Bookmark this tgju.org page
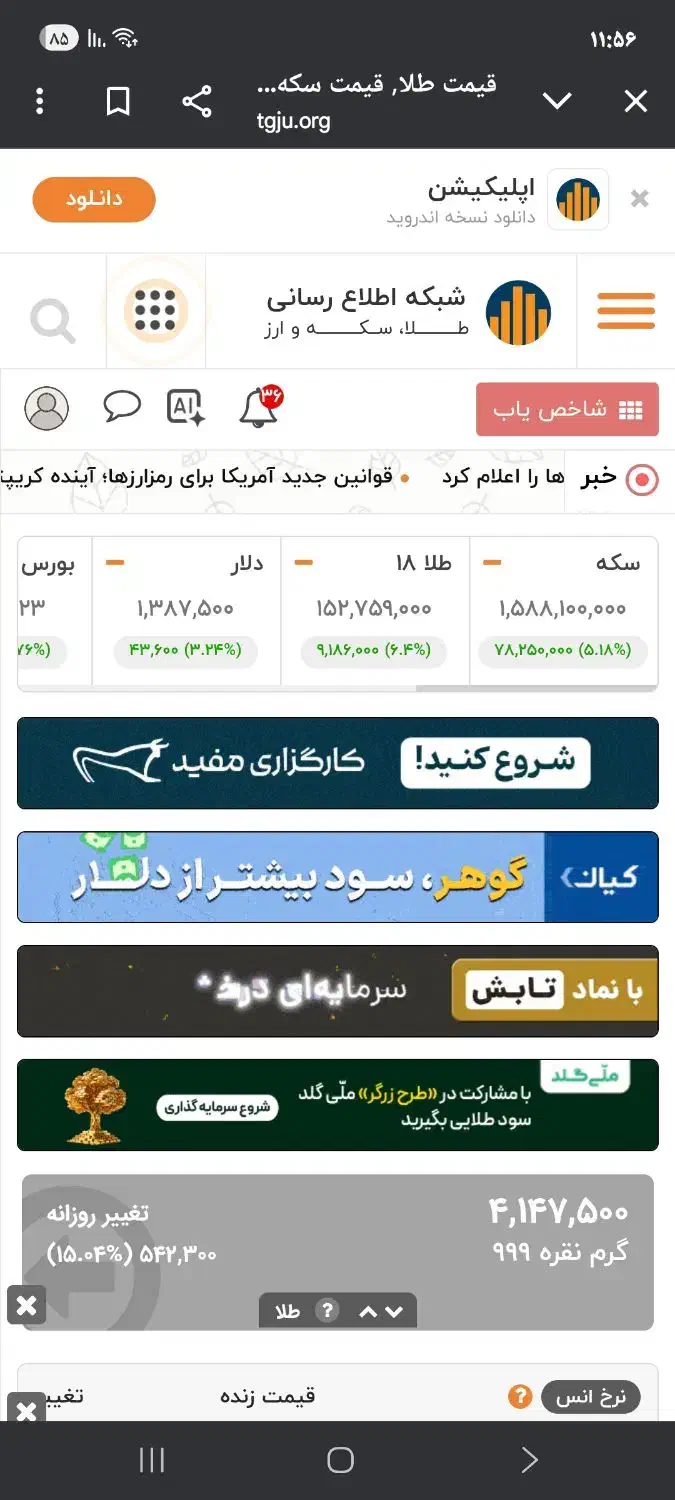This screenshot has height=1500, width=675. click(118, 101)
